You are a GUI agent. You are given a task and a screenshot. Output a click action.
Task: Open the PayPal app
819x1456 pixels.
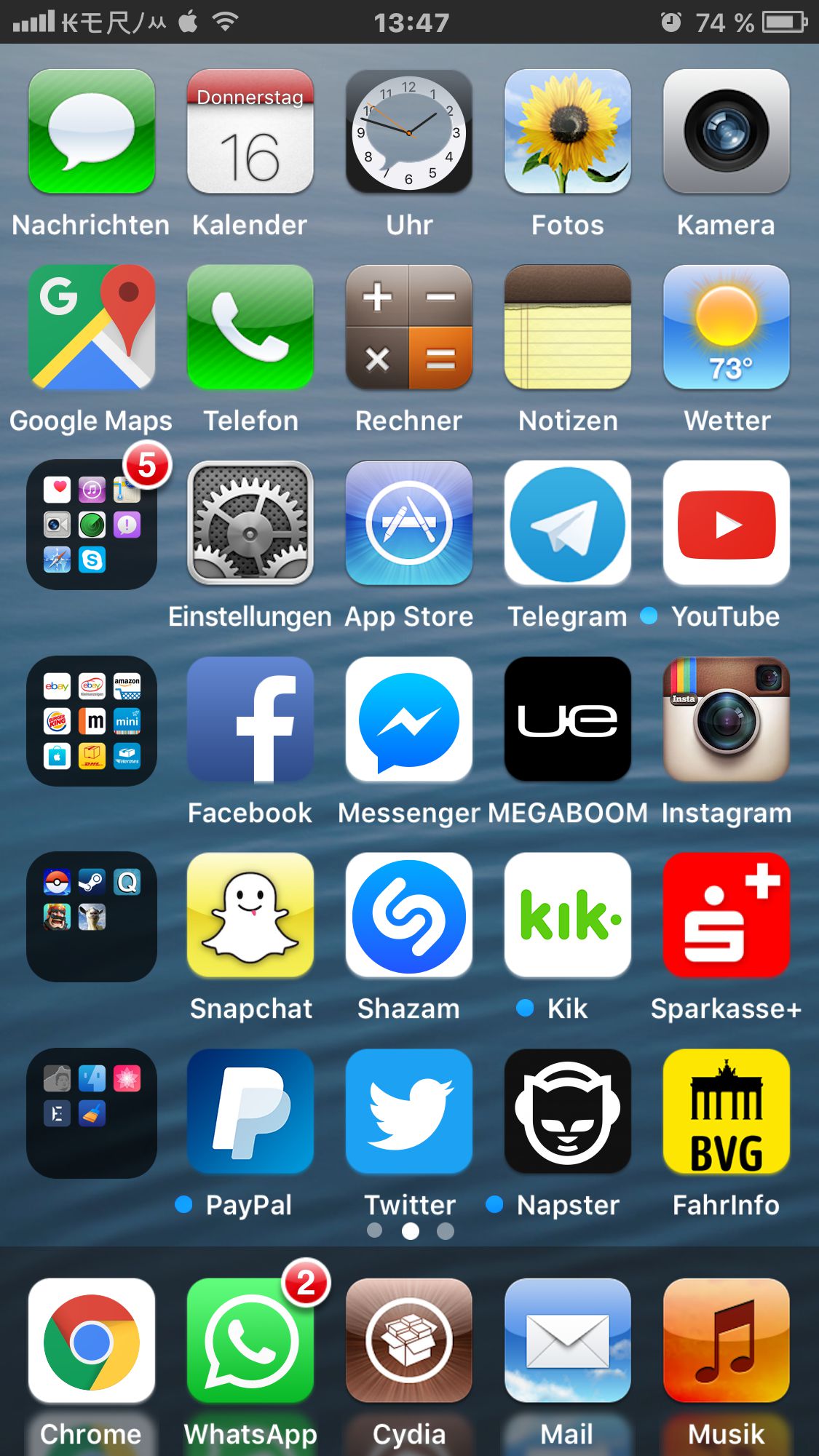pyautogui.click(x=250, y=1111)
